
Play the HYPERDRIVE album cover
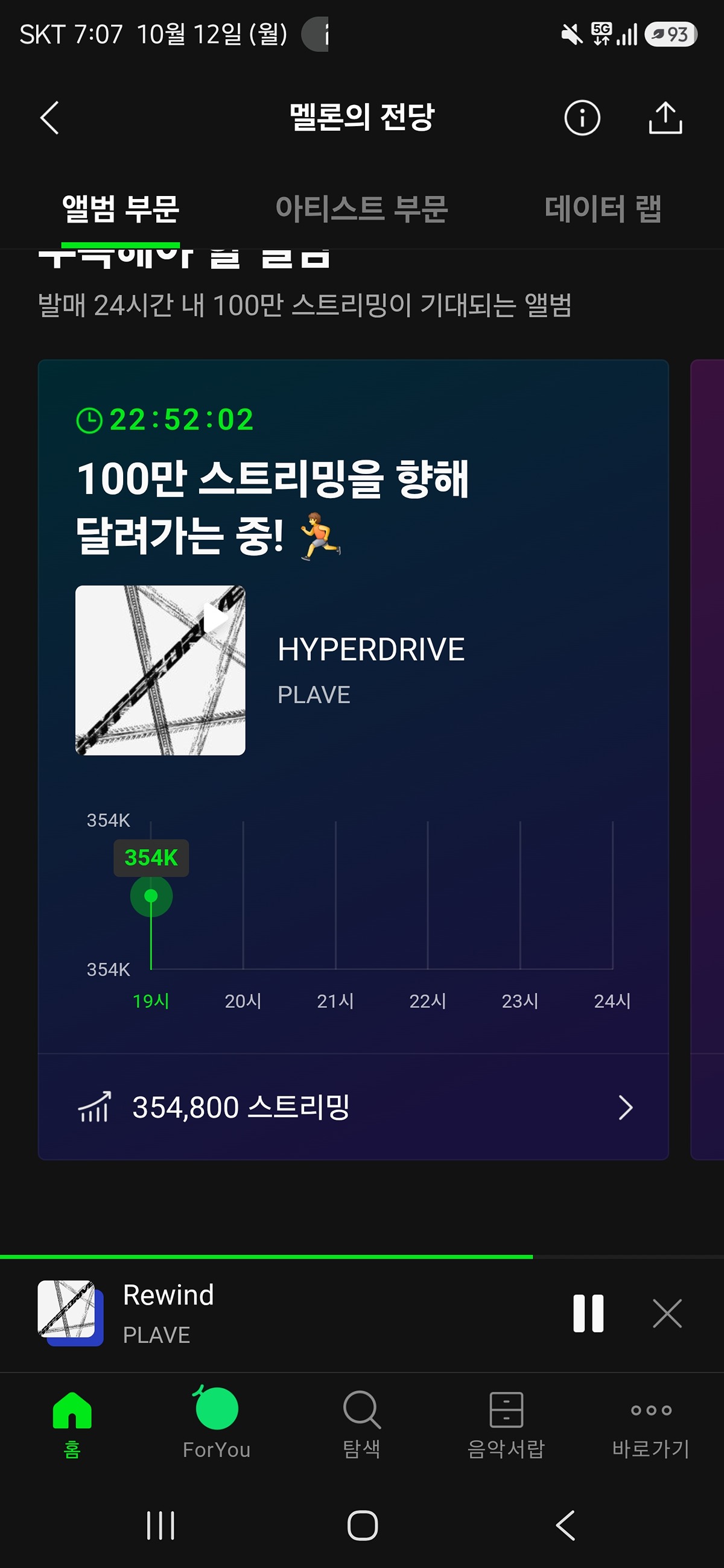click(160, 670)
